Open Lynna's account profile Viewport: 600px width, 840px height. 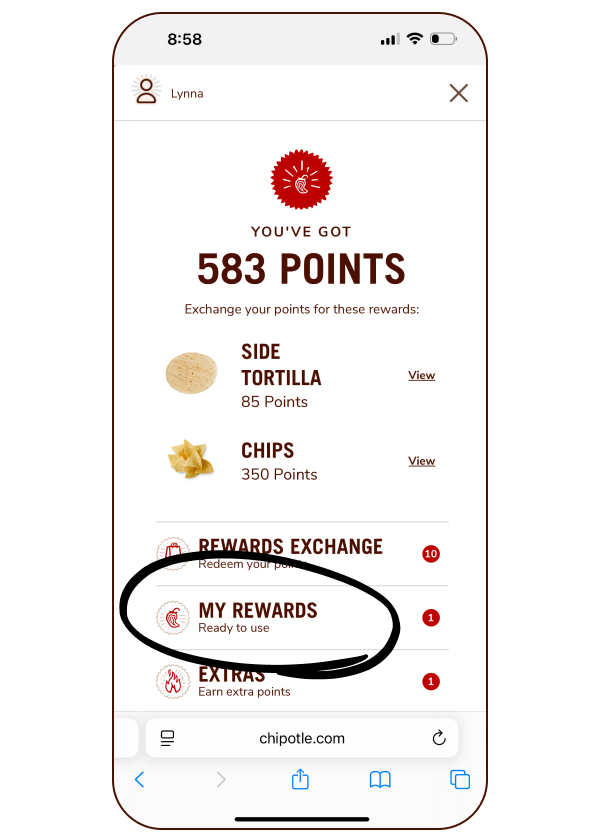tap(167, 93)
